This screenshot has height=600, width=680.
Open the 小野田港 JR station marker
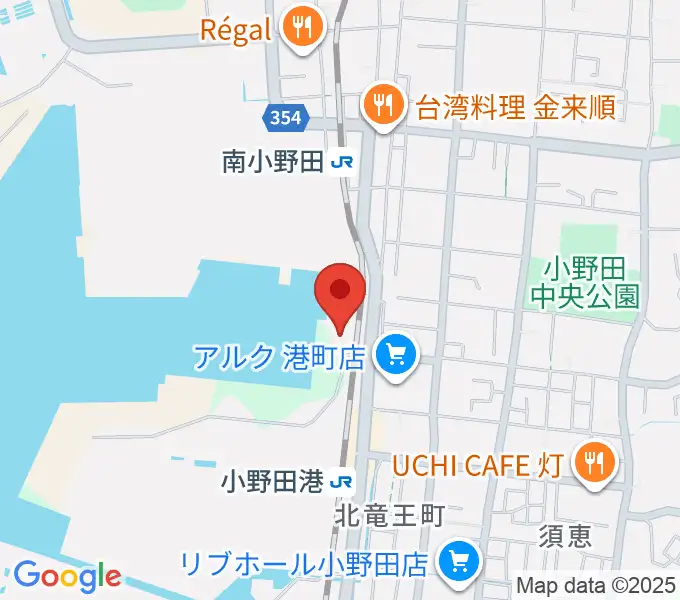pos(342,482)
